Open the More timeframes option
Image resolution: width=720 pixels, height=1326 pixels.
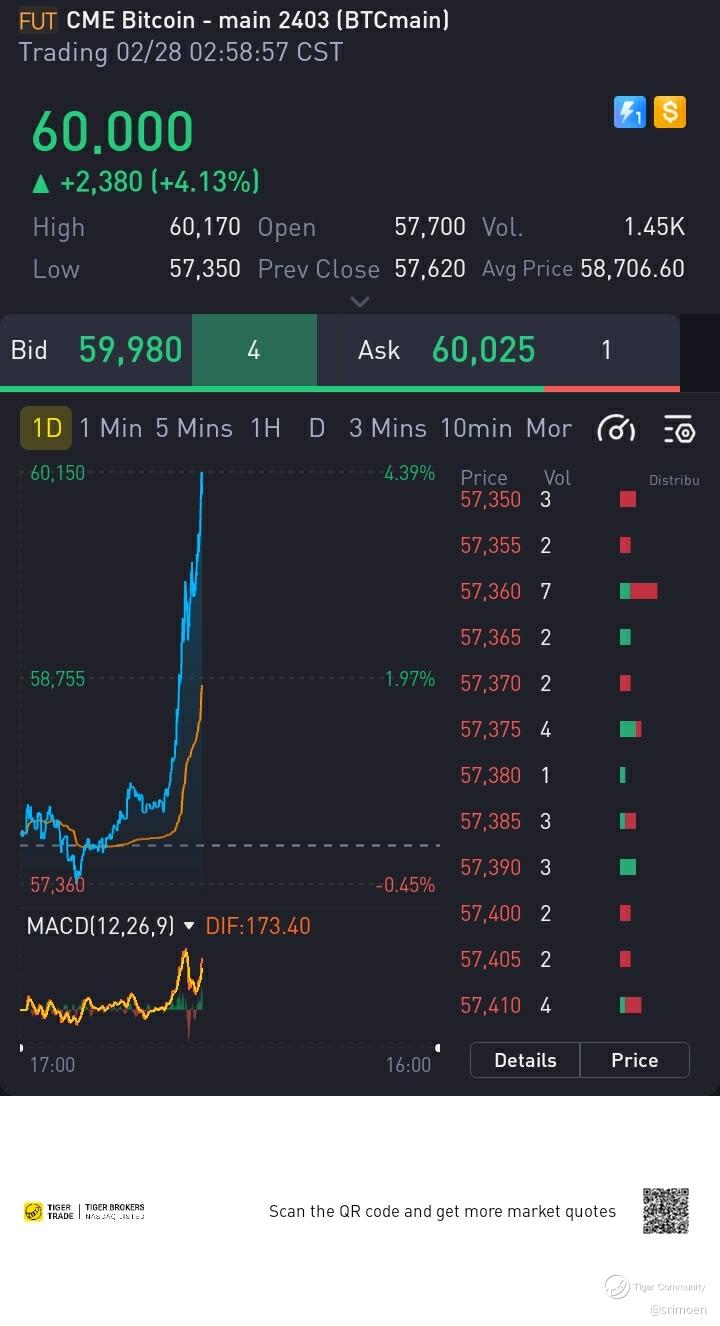548,429
